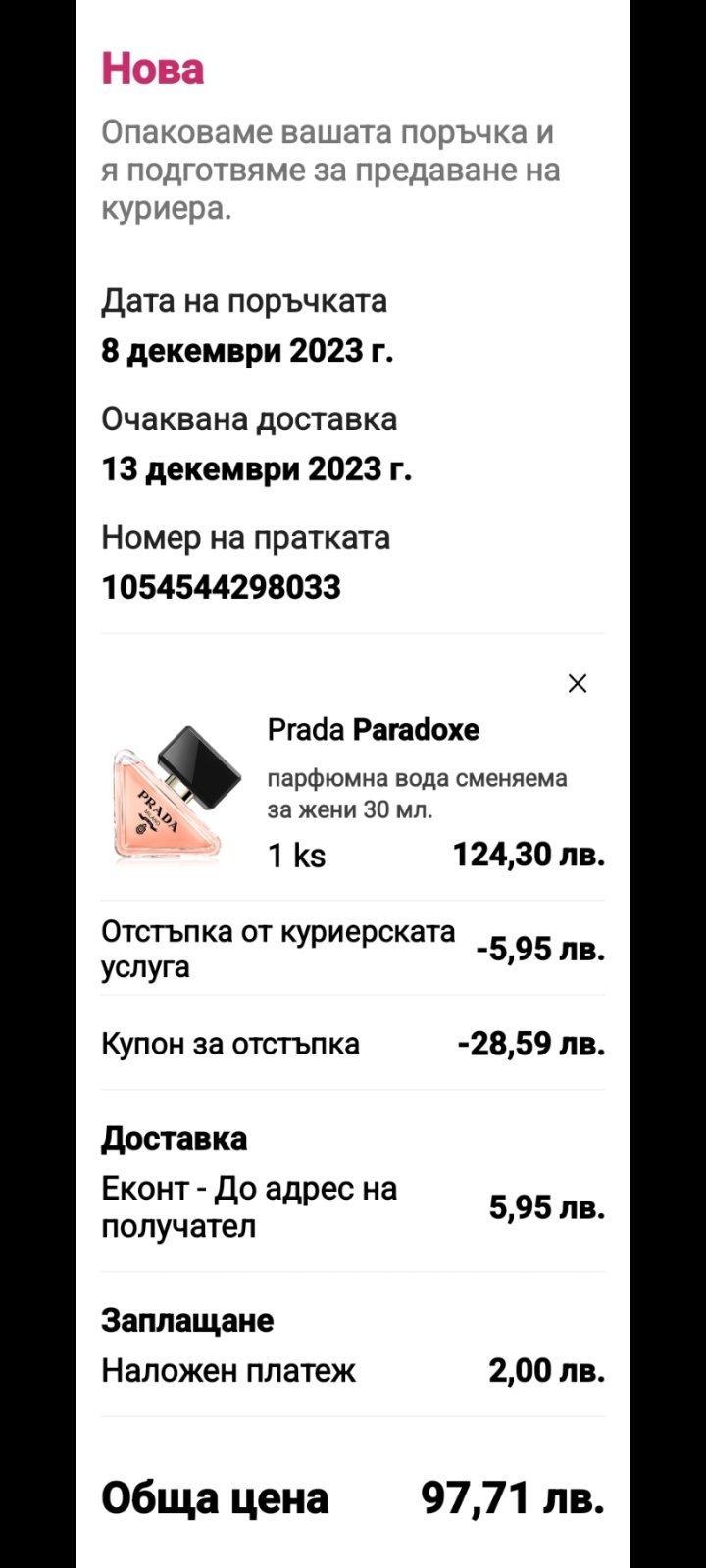Open the Prada Paradoxe product image

click(176, 794)
